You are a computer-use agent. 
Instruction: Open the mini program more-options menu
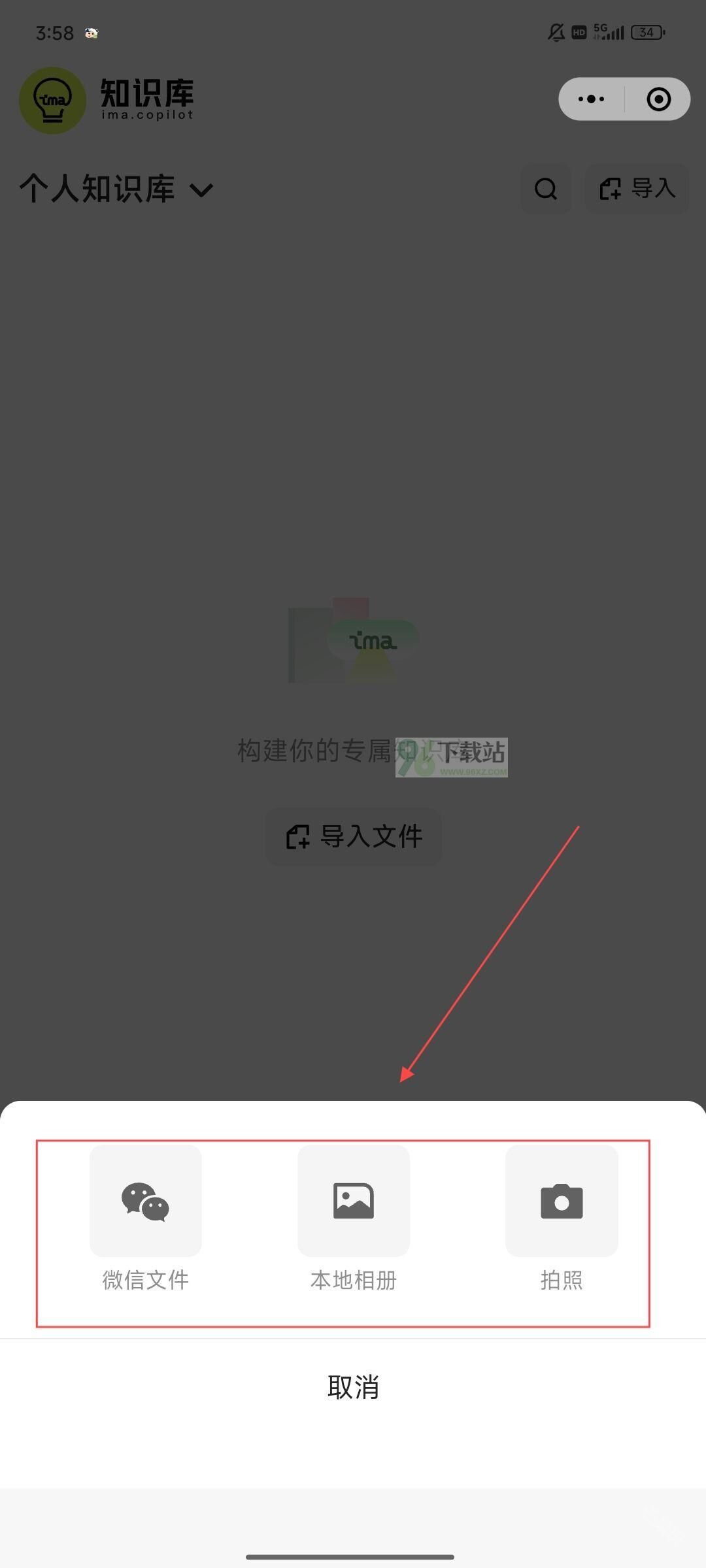591,99
